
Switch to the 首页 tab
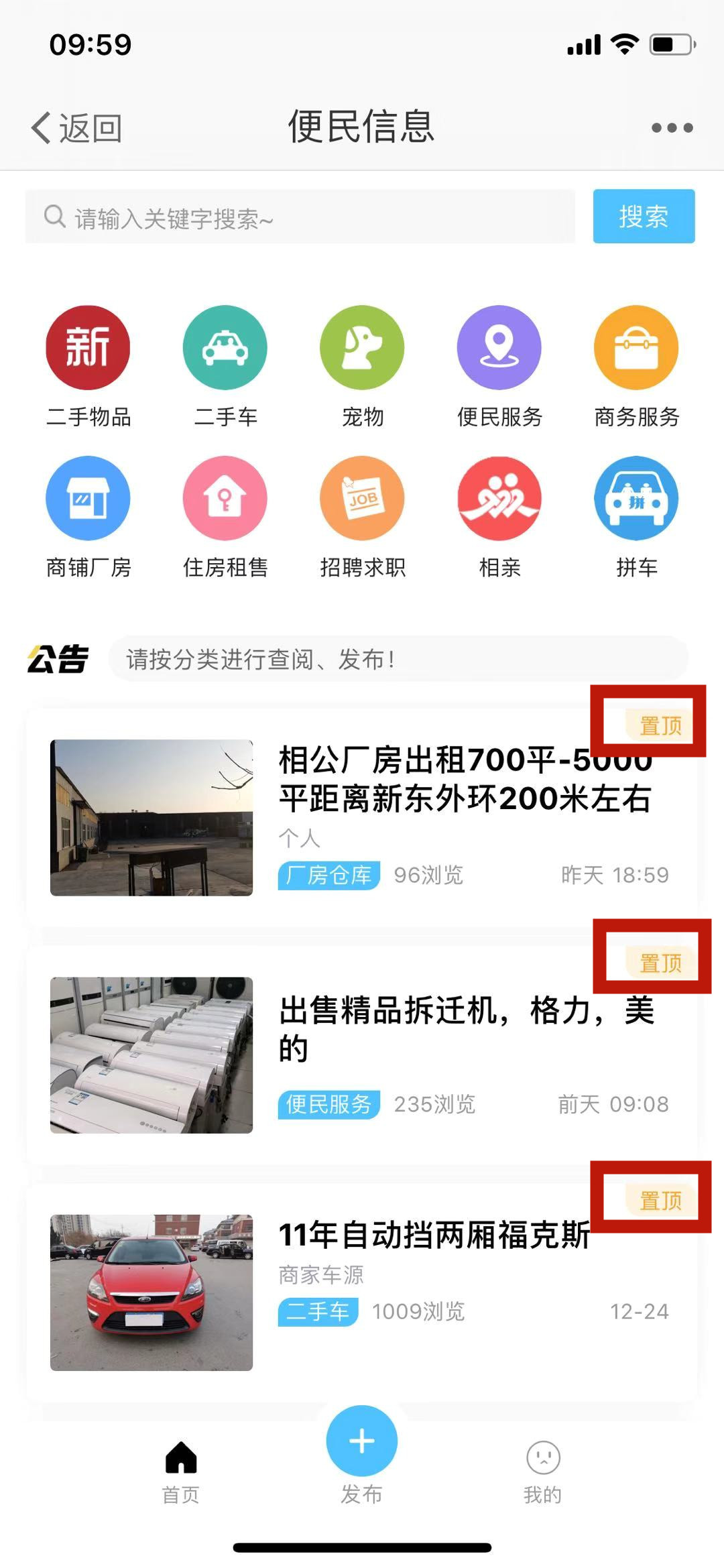tap(181, 1471)
